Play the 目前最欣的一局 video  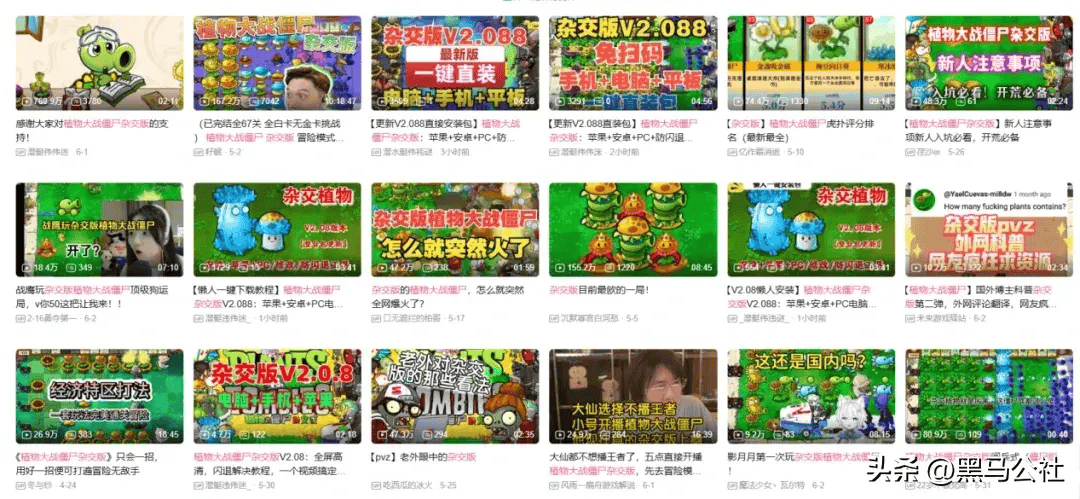click(633, 229)
